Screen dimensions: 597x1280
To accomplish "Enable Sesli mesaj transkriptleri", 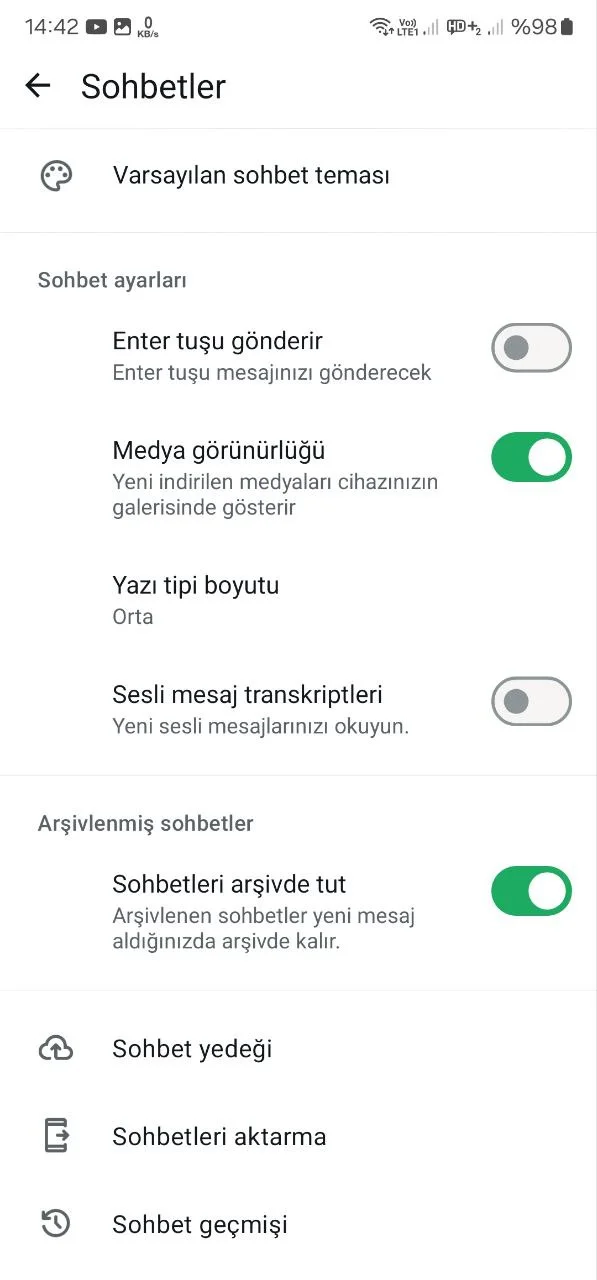I will point(531,701).
